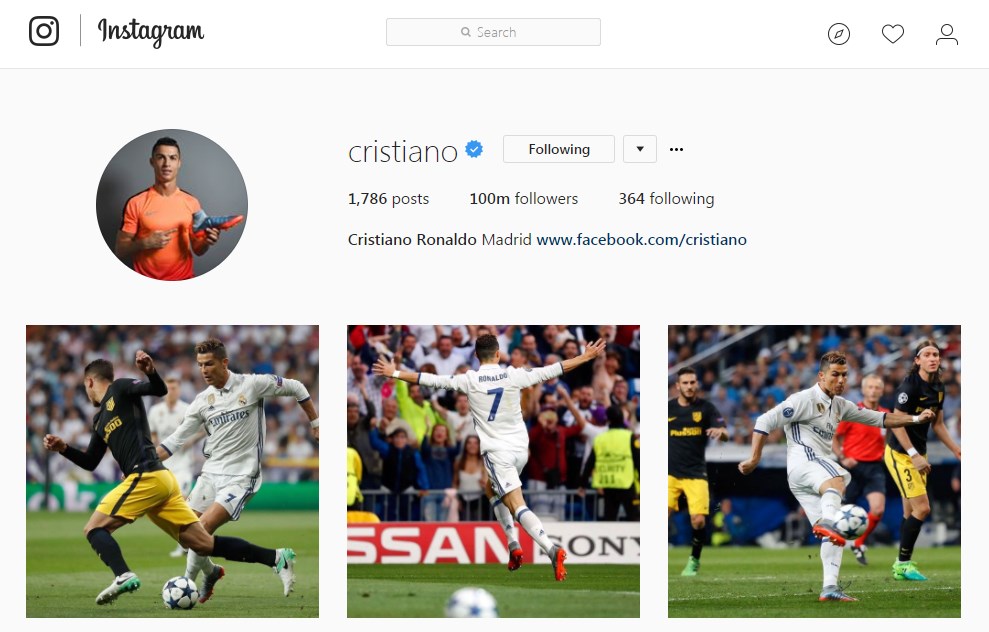Screen dimensions: 989x632
Task: Open the post showing the dribble against Atletico
Action: pyautogui.click(x=172, y=471)
